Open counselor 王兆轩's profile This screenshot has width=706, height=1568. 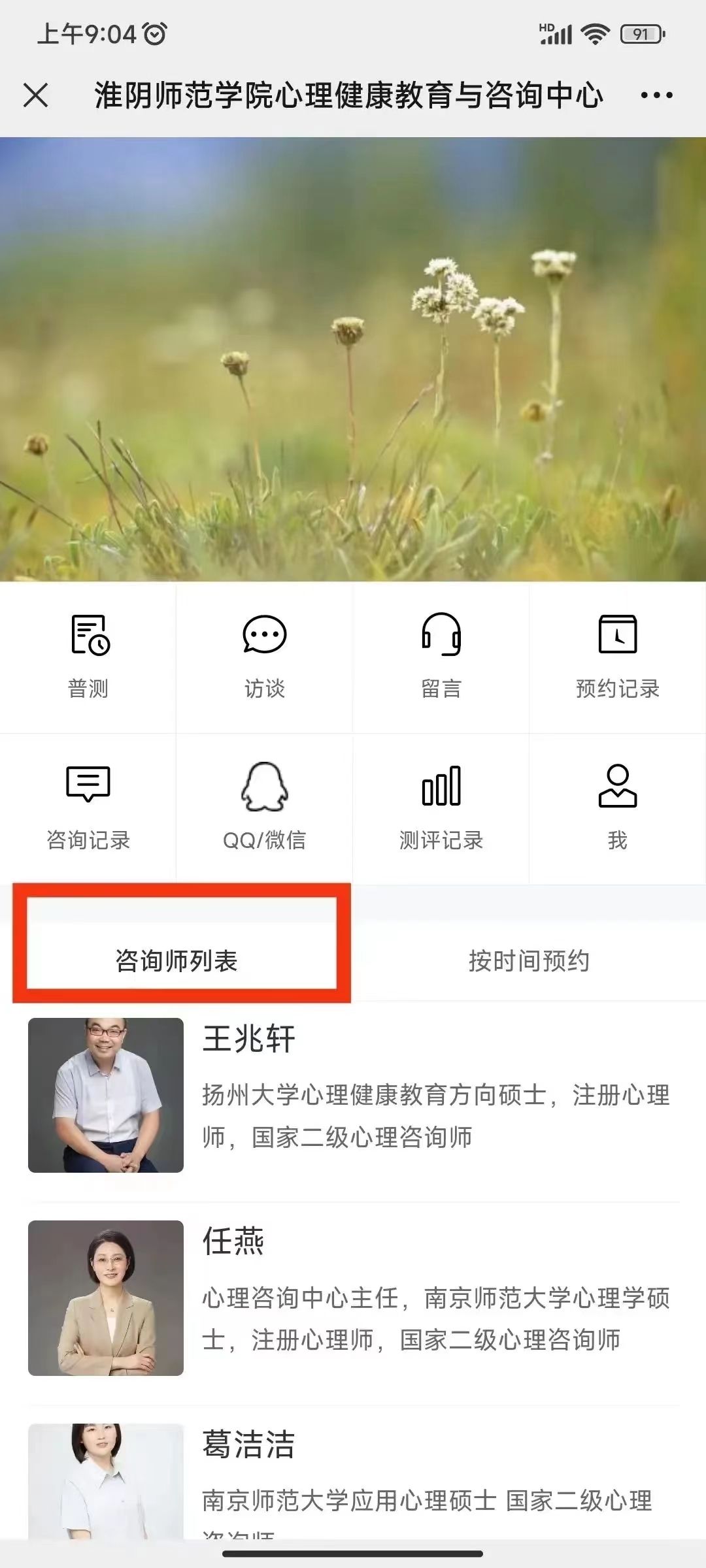[x=353, y=1095]
